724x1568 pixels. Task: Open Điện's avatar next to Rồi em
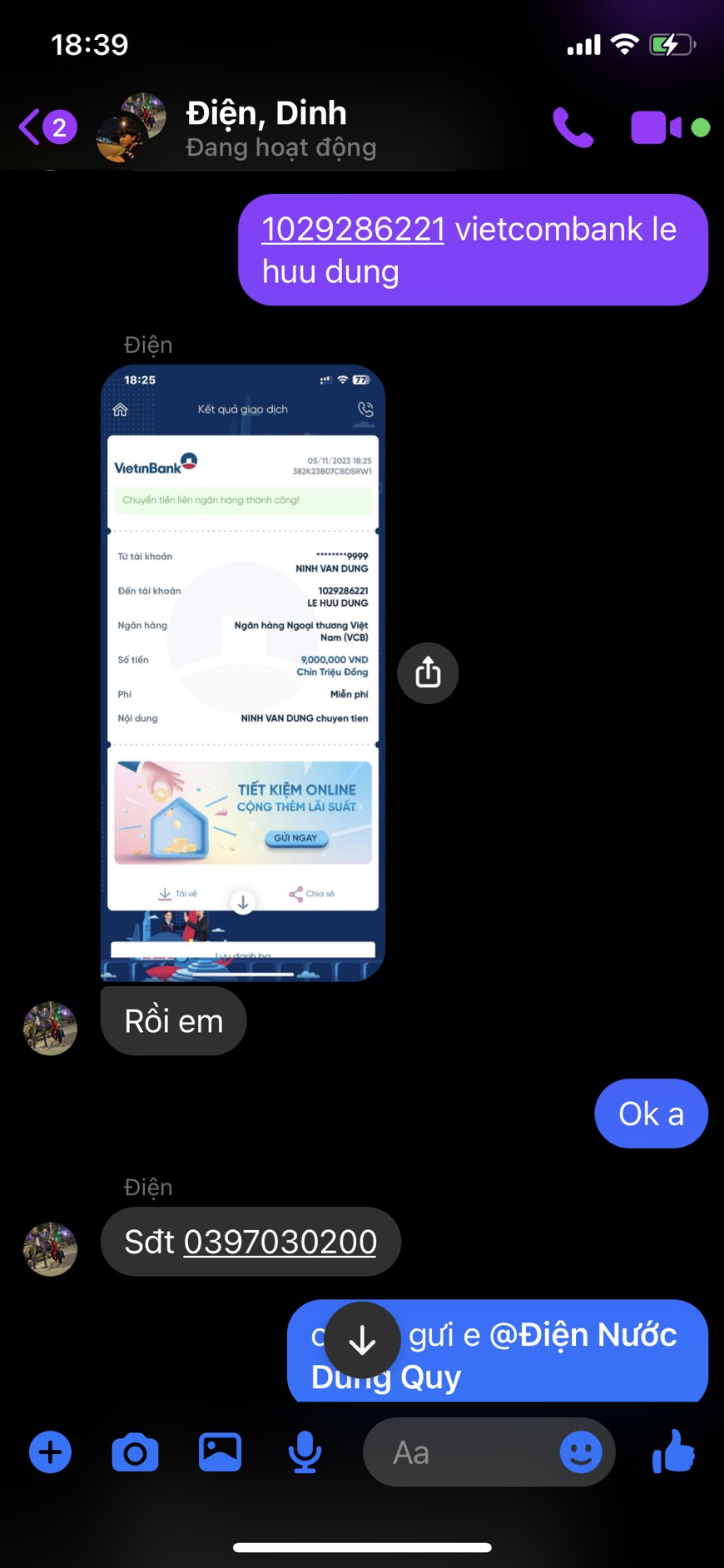coord(50,1028)
